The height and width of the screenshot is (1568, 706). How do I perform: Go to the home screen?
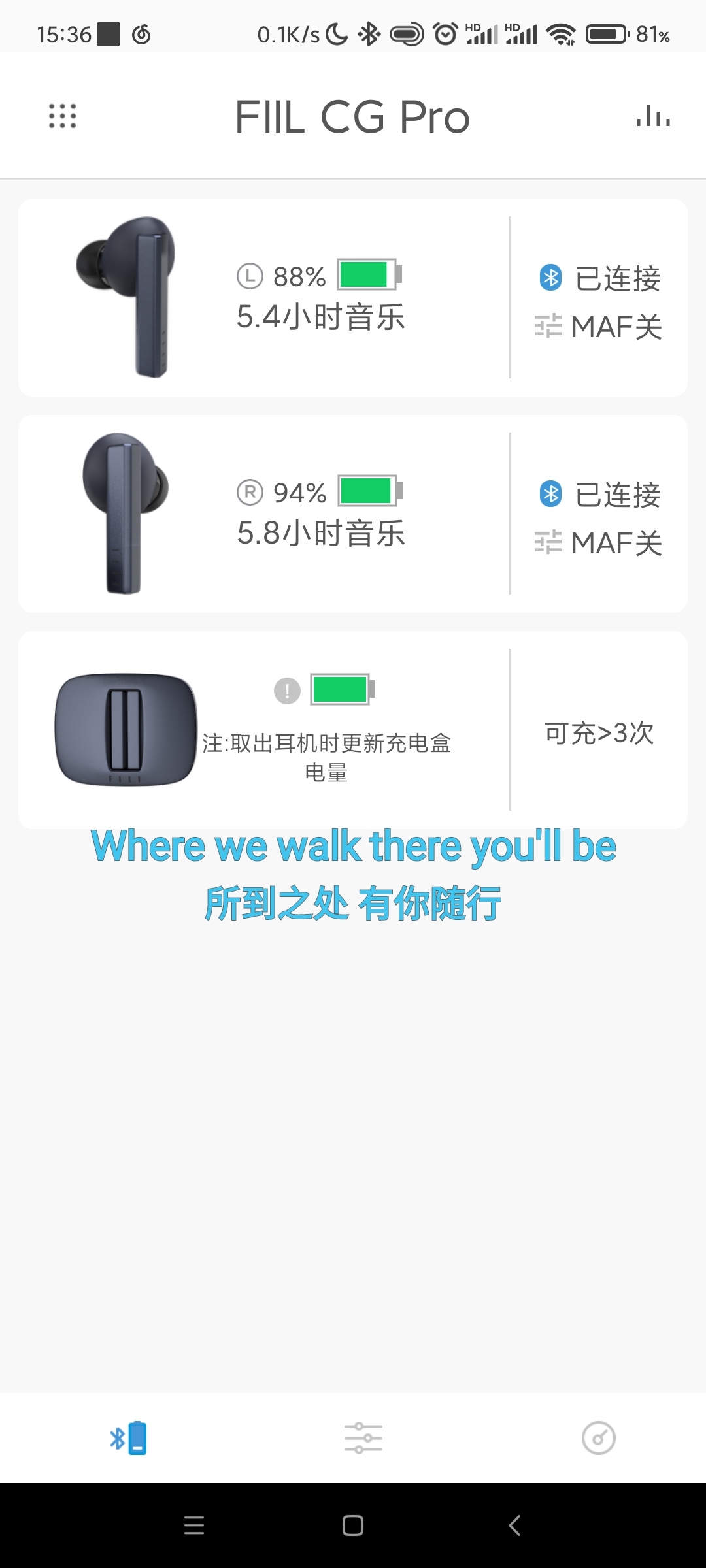coord(353,1526)
